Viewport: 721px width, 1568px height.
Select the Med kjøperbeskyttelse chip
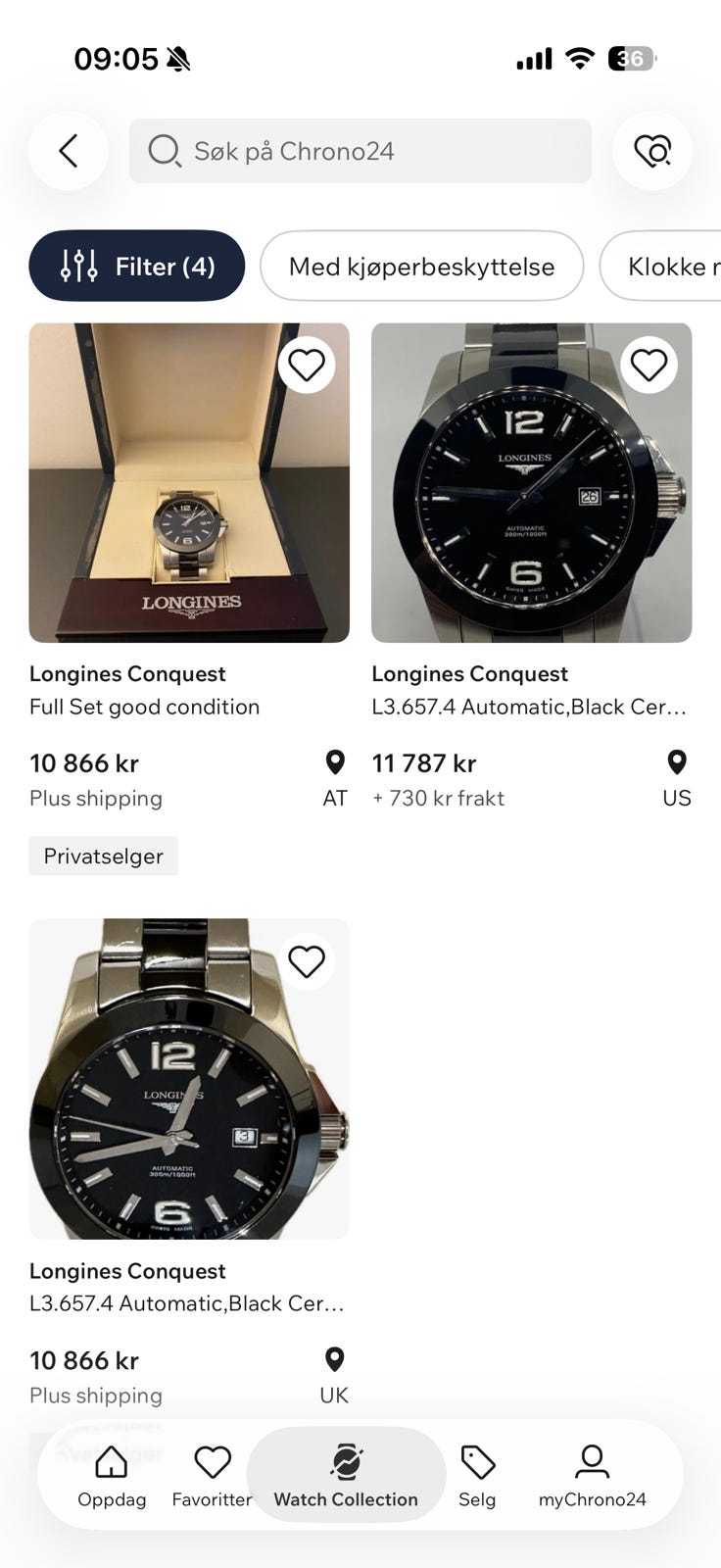pos(421,266)
